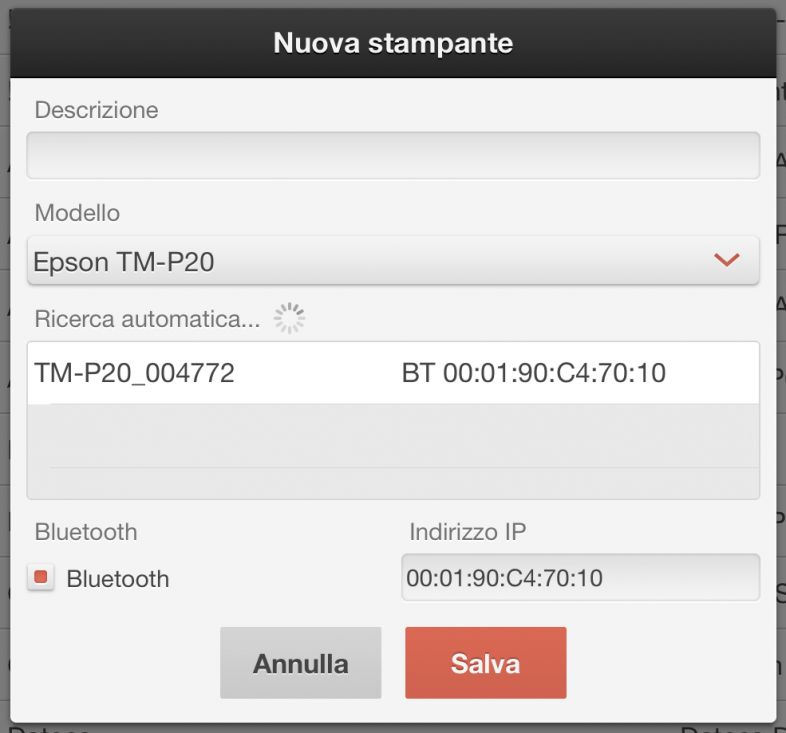Image resolution: width=786 pixels, height=733 pixels.
Task: Expand the Modello dropdown showing Epson TM-P20
Action: click(x=392, y=261)
